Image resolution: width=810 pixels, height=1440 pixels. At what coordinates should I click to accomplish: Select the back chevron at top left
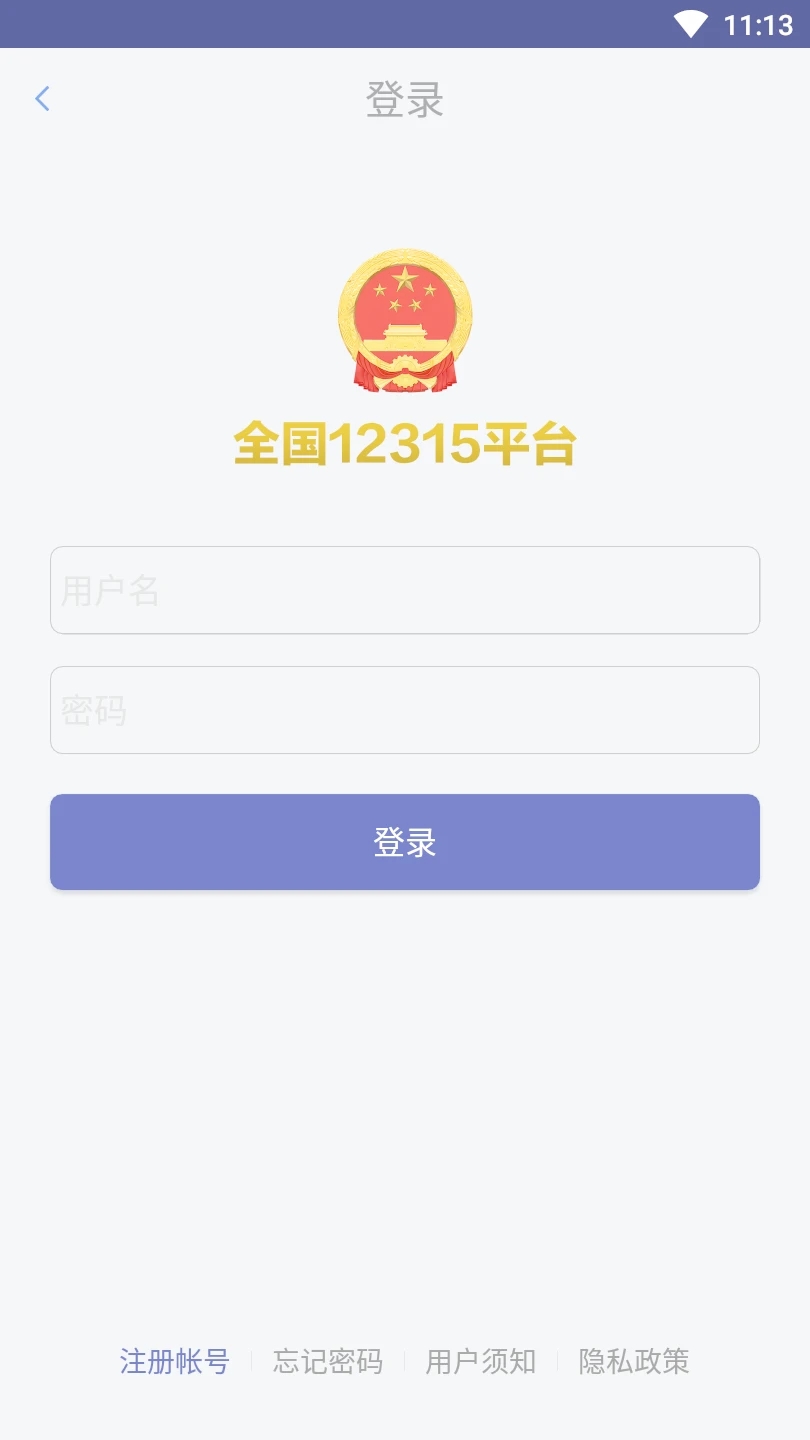[42, 98]
